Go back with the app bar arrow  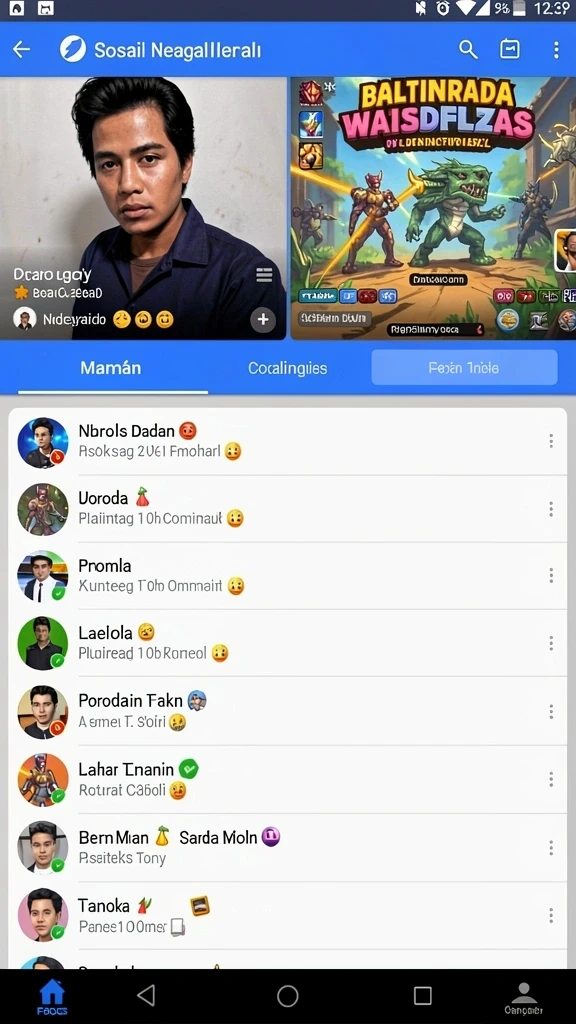(22, 50)
